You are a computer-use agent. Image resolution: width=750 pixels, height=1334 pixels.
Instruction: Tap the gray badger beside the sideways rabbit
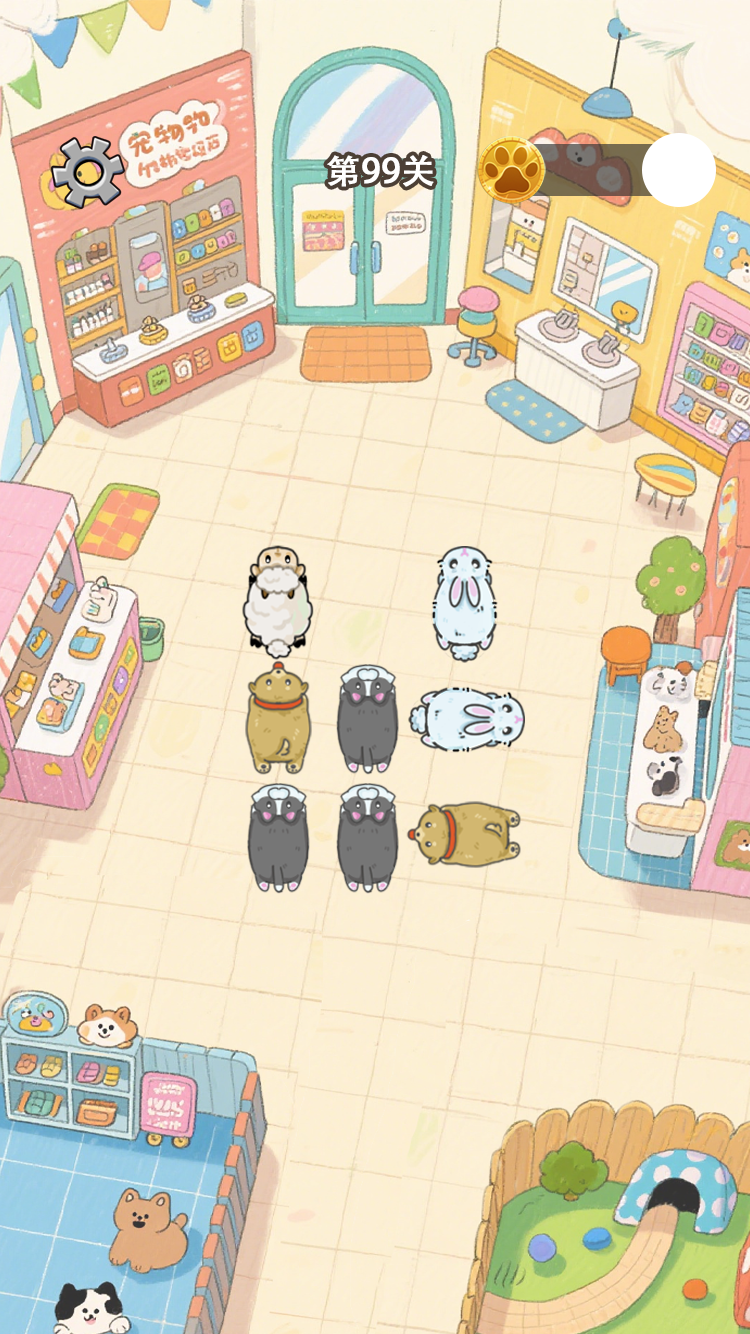pyautogui.click(x=367, y=720)
